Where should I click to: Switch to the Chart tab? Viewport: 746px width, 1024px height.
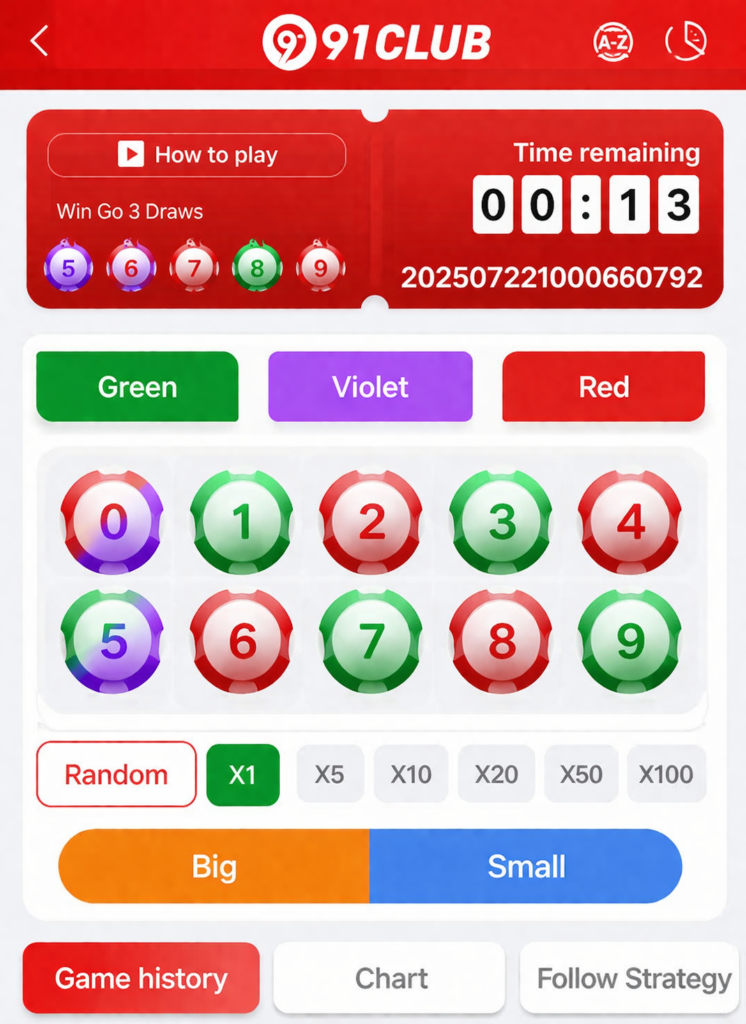pyautogui.click(x=390, y=978)
